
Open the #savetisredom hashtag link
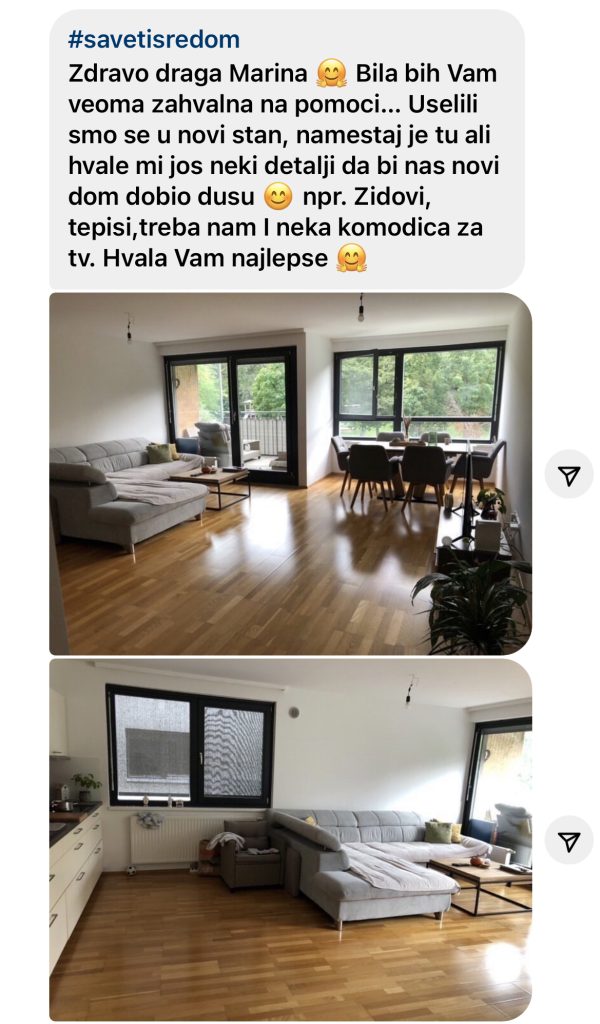pyautogui.click(x=154, y=40)
